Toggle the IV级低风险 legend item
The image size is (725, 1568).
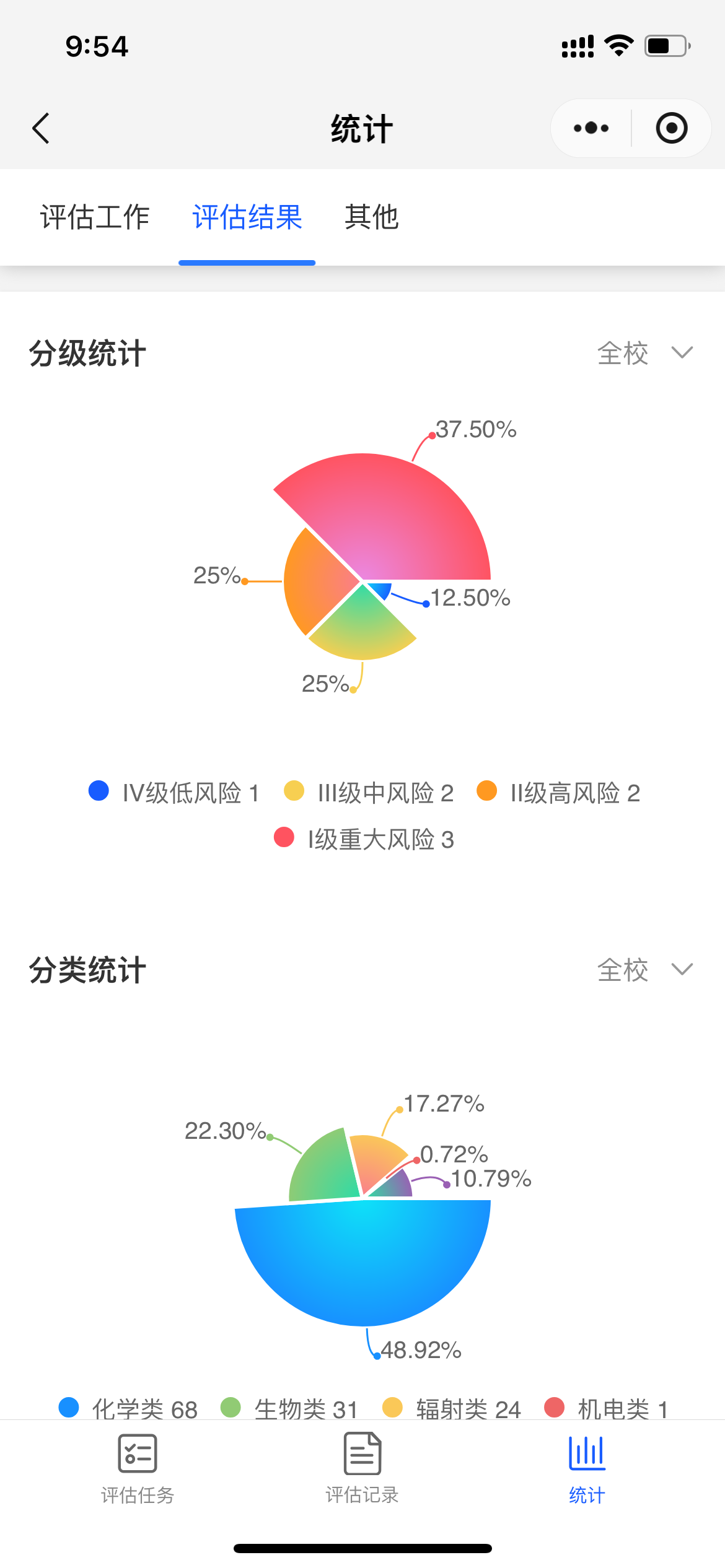click(x=174, y=793)
